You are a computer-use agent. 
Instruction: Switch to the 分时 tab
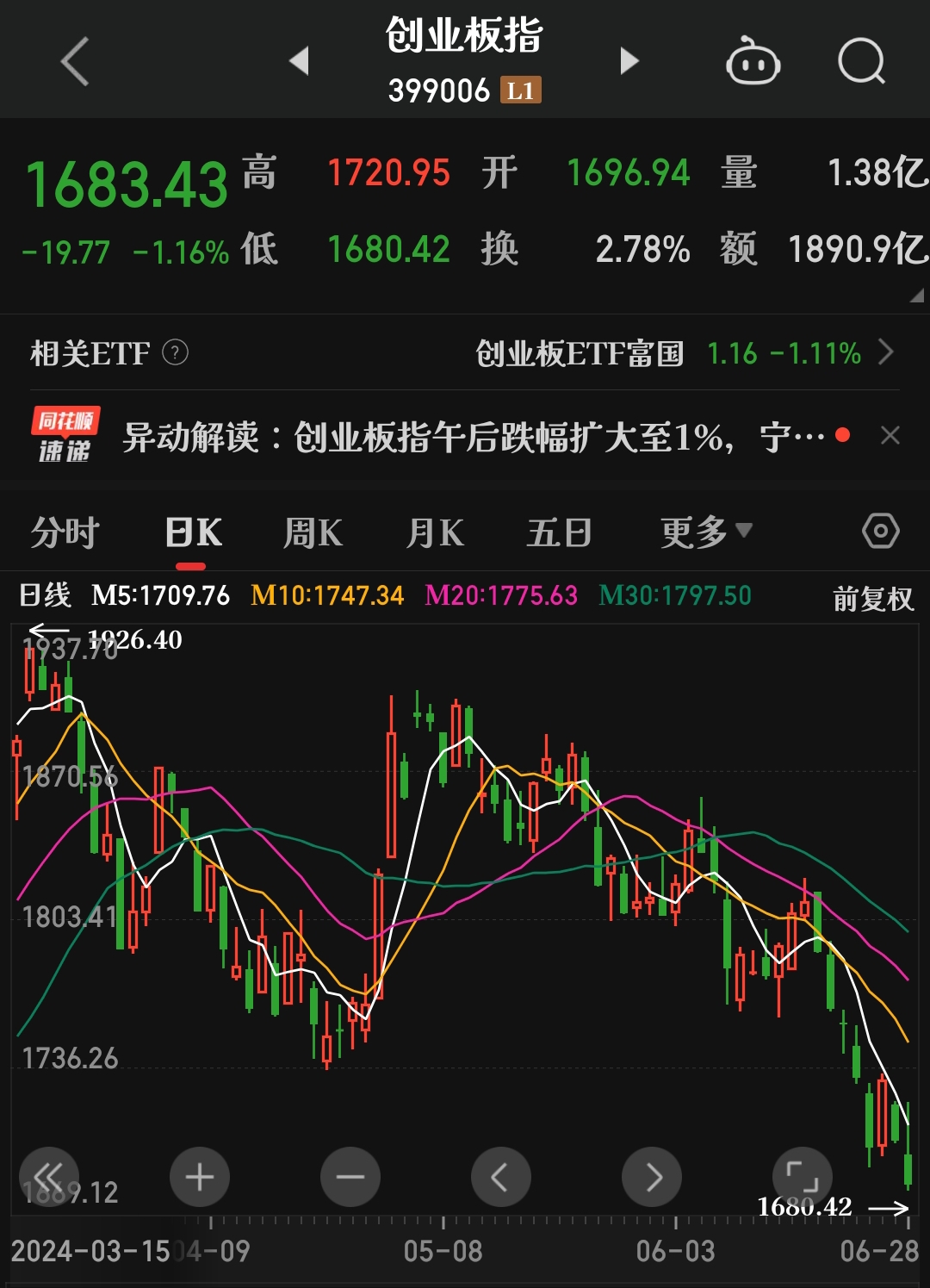(65, 531)
